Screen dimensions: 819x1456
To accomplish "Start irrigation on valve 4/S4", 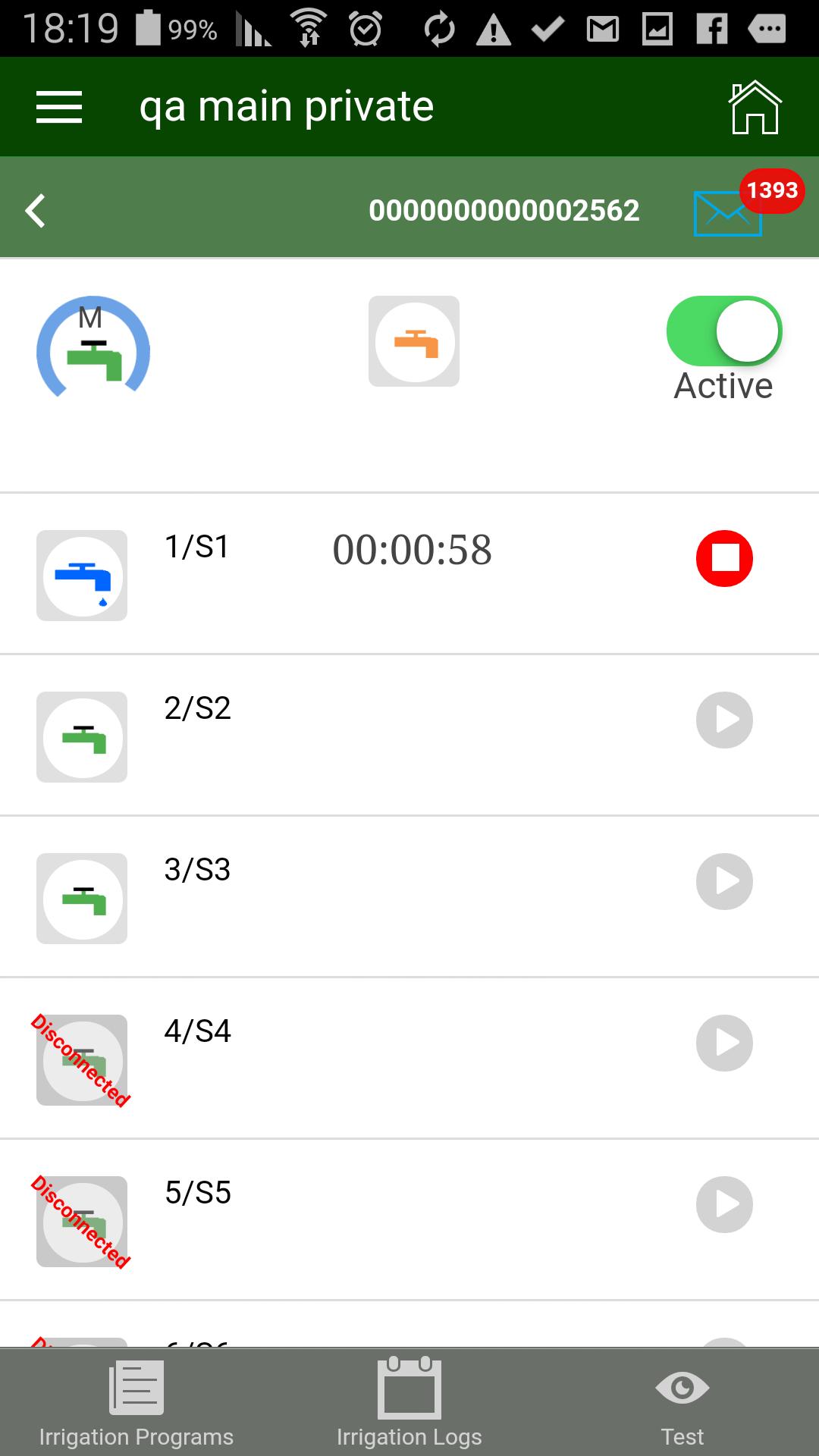I will pos(724,1043).
